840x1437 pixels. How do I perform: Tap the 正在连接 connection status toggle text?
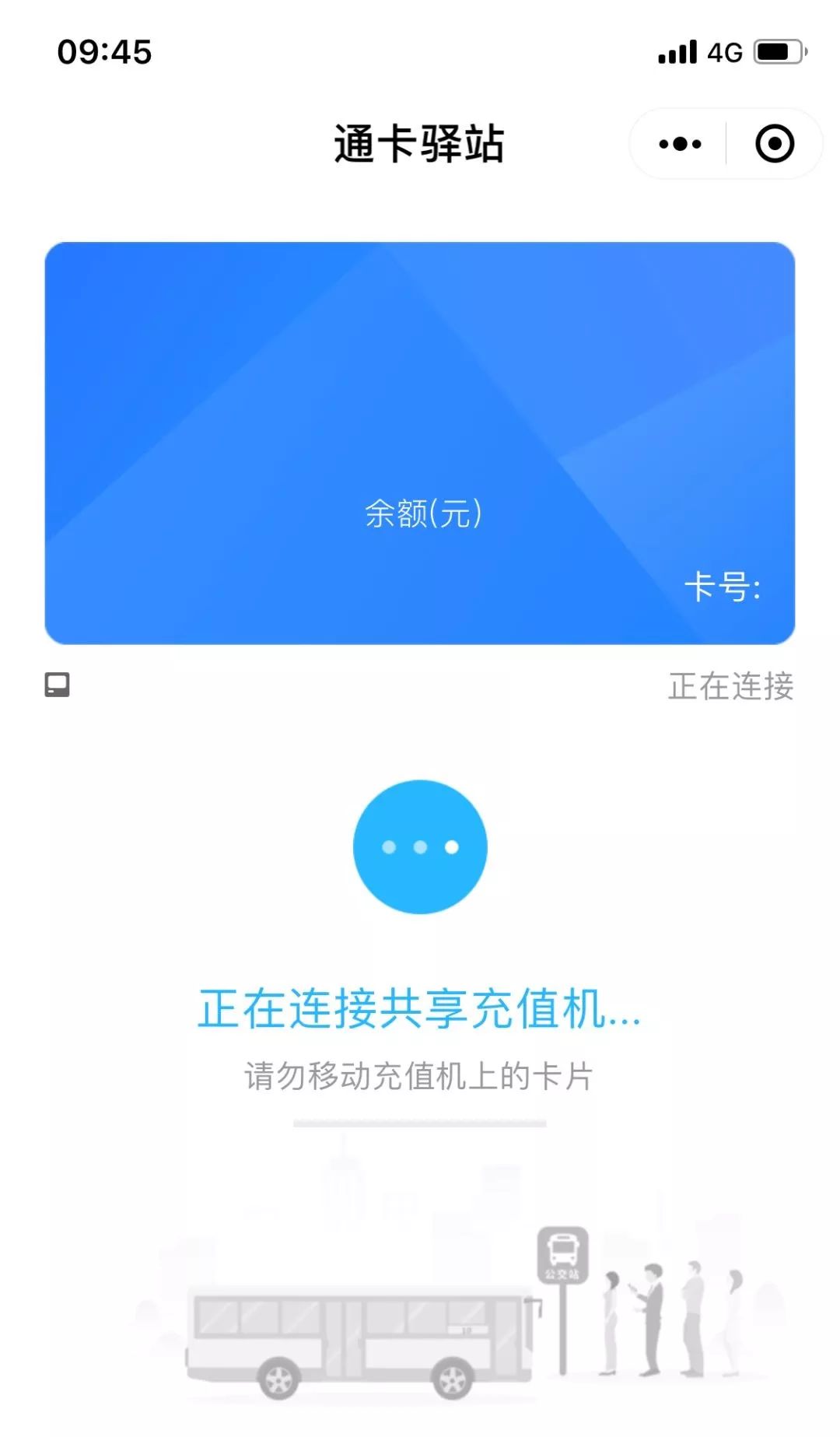[731, 685]
